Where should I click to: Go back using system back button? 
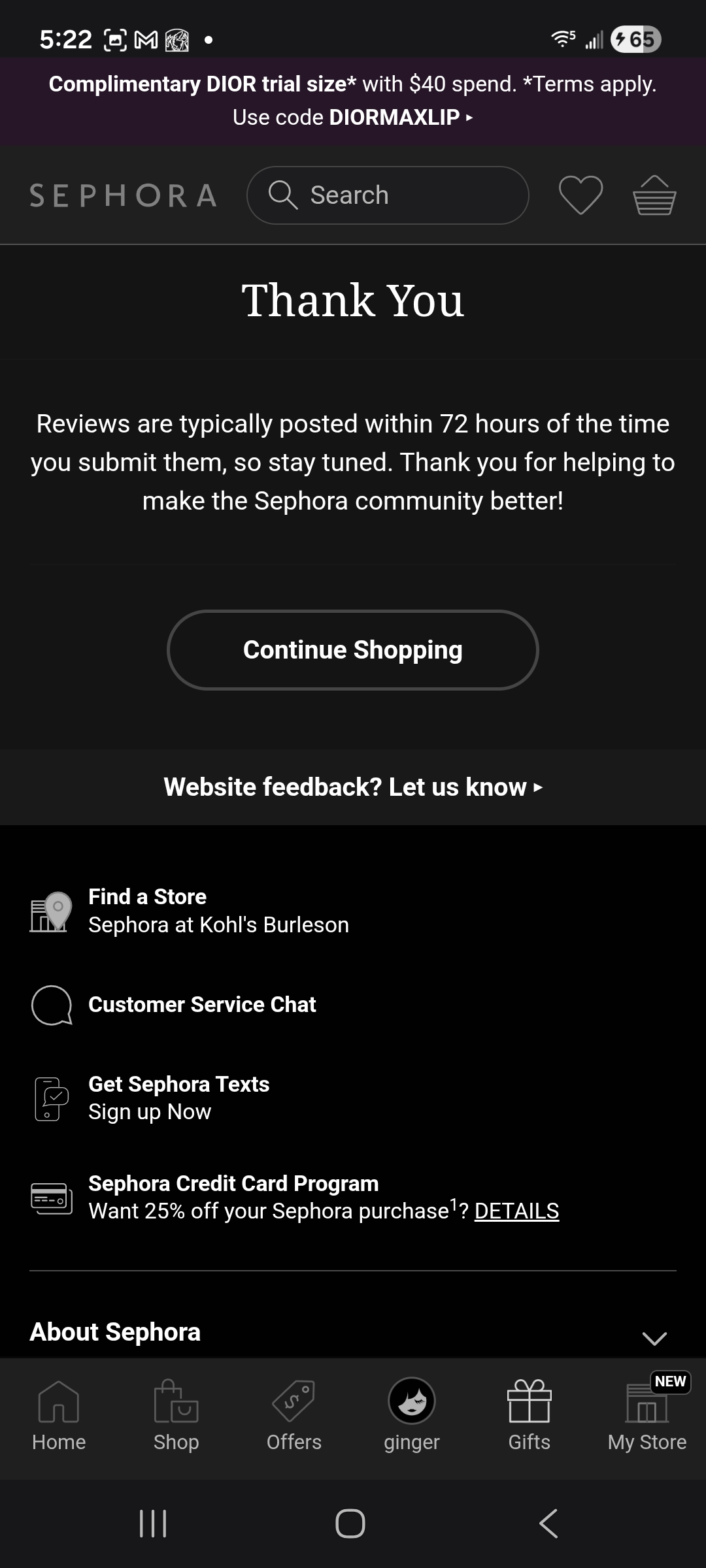(548, 1524)
